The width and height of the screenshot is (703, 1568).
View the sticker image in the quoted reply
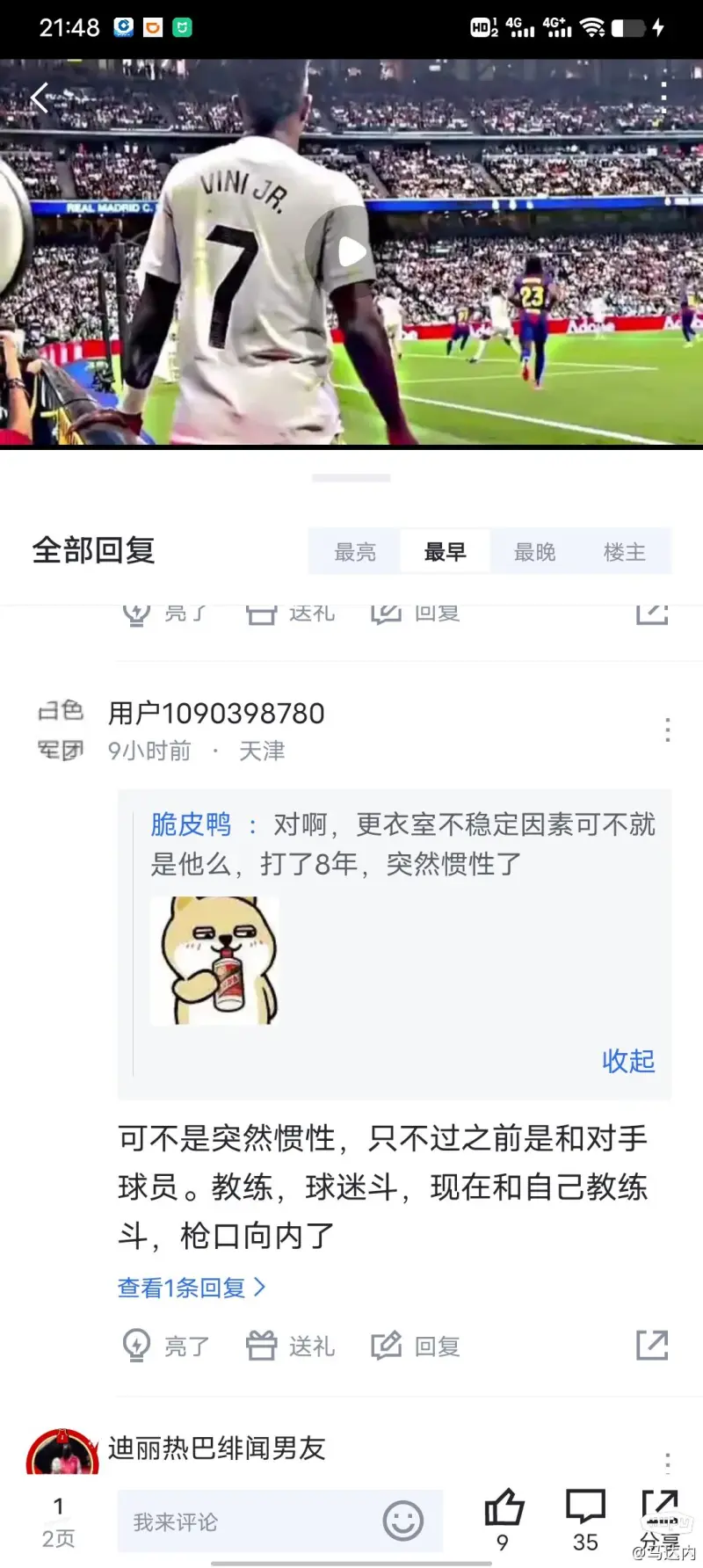[215, 960]
